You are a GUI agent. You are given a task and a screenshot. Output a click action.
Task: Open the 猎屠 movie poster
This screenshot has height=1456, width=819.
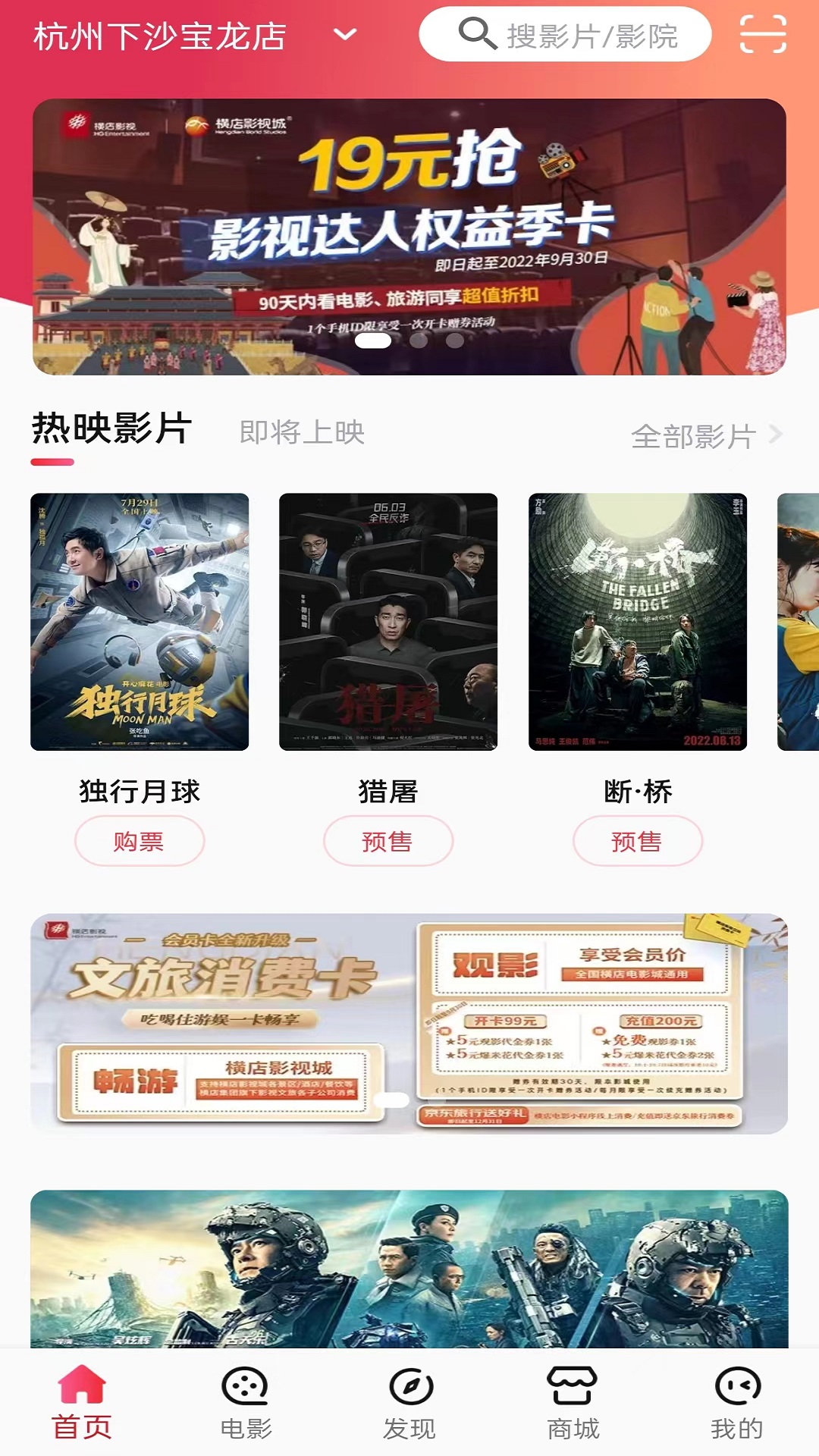tap(388, 622)
